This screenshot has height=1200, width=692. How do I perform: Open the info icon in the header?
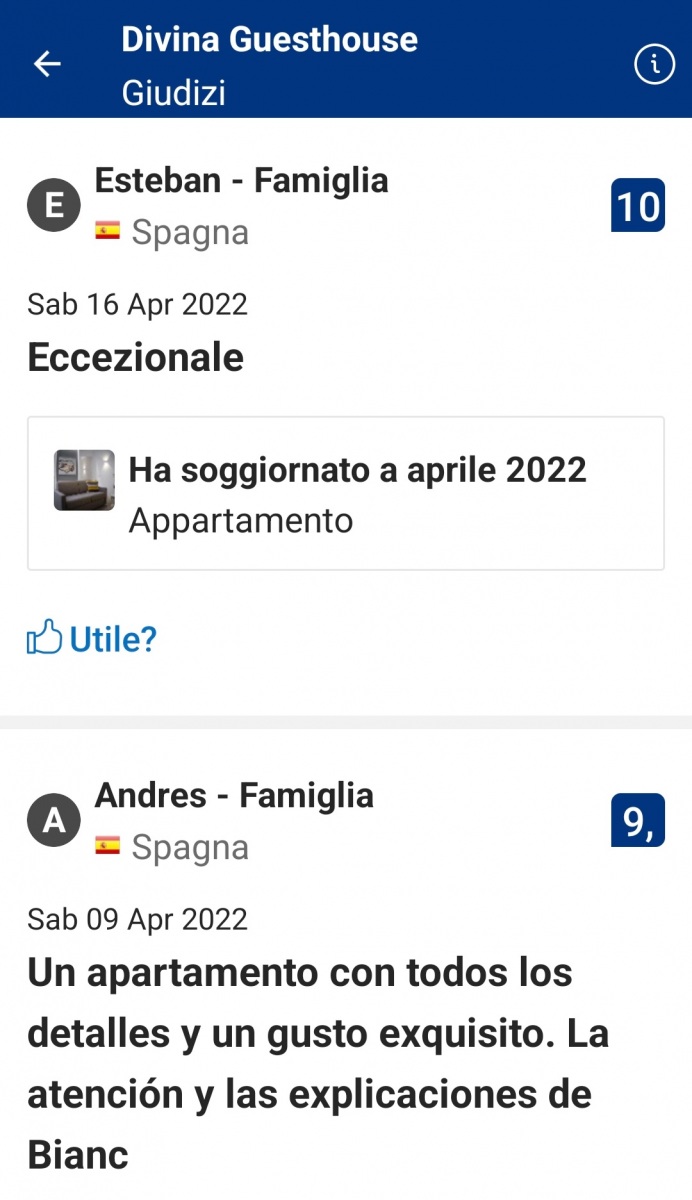(x=654, y=65)
